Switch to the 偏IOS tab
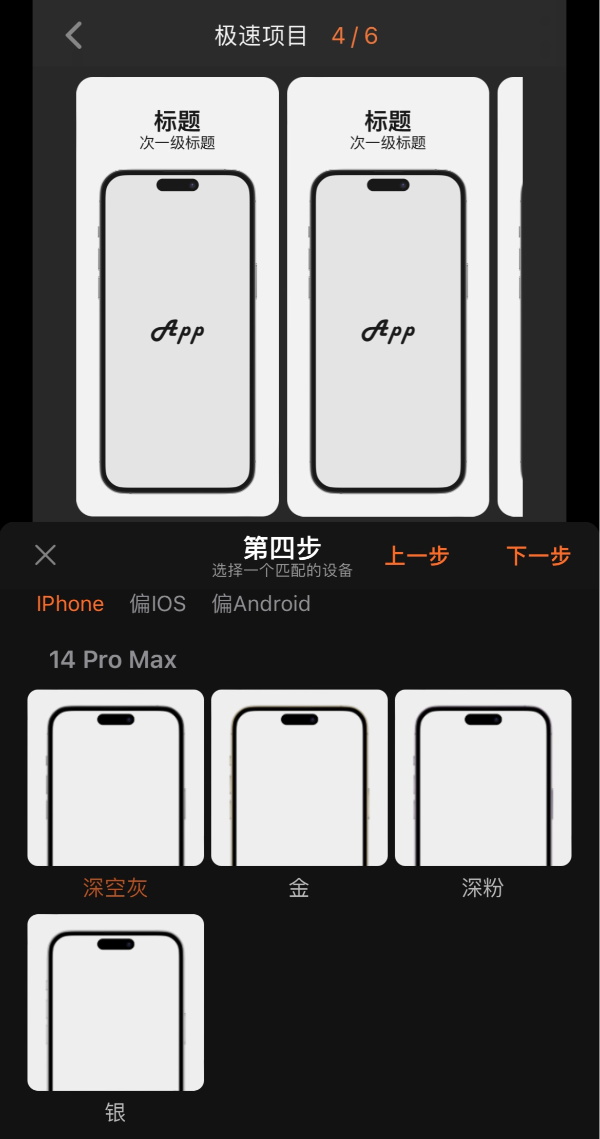Viewport: 600px width, 1139px height. (x=158, y=604)
